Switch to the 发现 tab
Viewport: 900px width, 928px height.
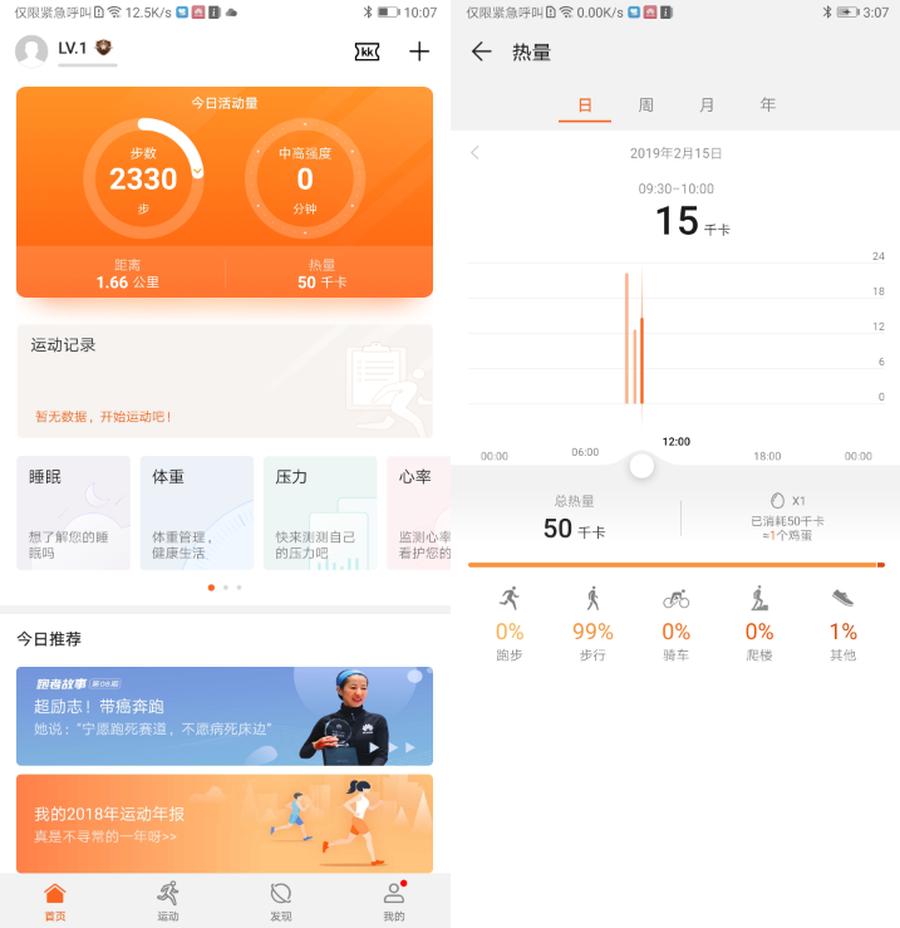click(x=281, y=901)
